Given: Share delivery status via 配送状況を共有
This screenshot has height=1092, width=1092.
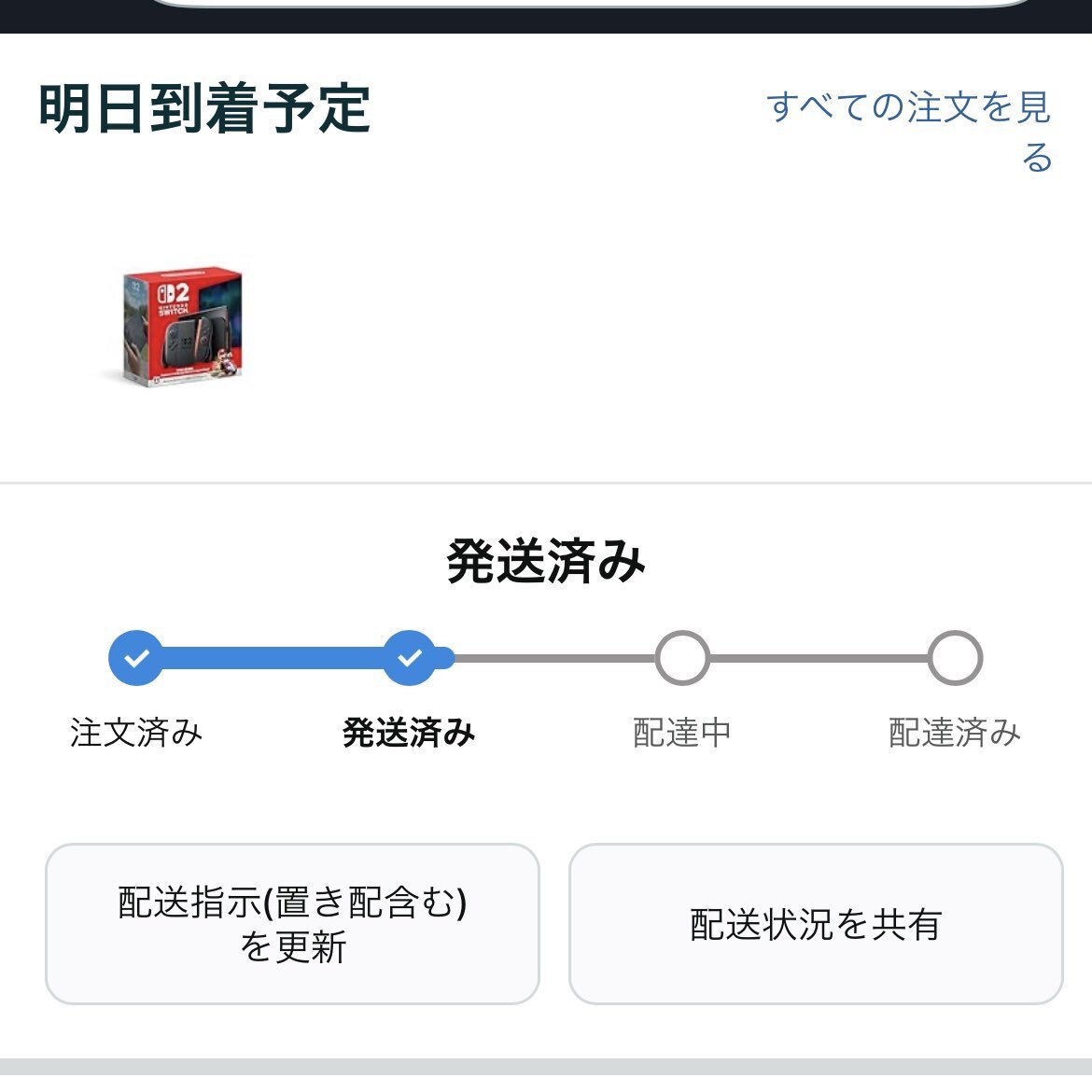Looking at the screenshot, I should click(x=815, y=924).
